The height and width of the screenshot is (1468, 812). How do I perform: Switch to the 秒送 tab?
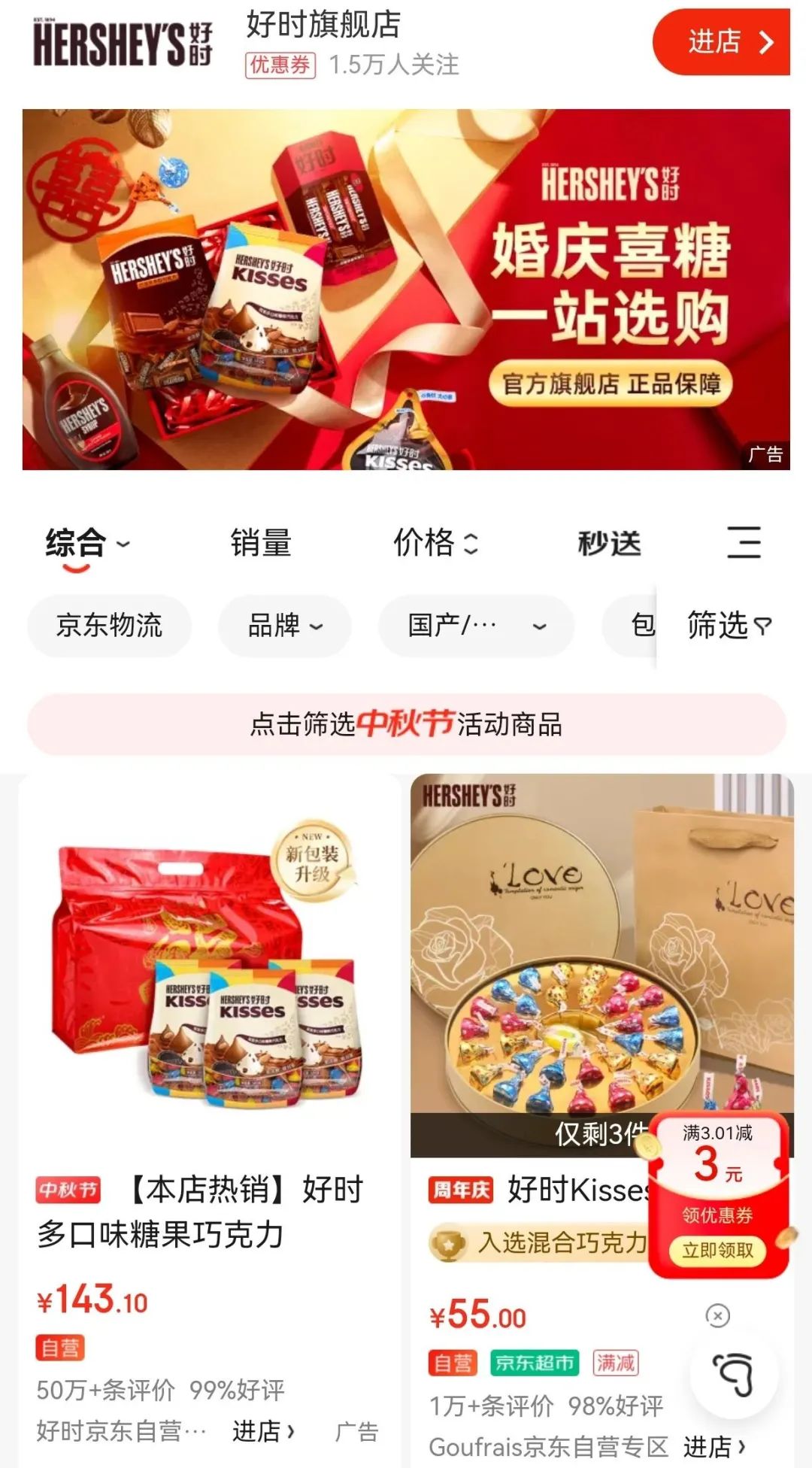[x=609, y=543]
